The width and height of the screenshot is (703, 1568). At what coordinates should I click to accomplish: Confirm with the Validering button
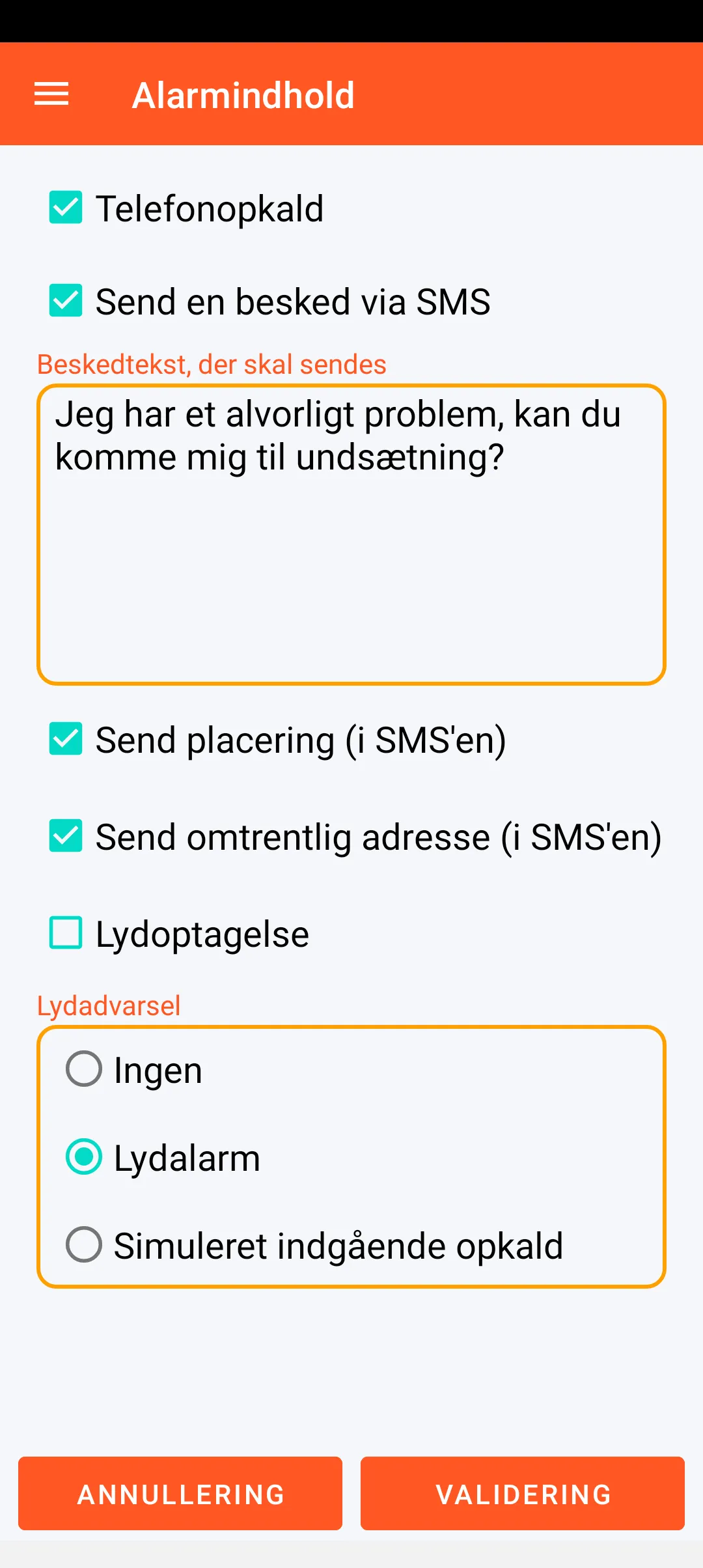pyautogui.click(x=523, y=1494)
